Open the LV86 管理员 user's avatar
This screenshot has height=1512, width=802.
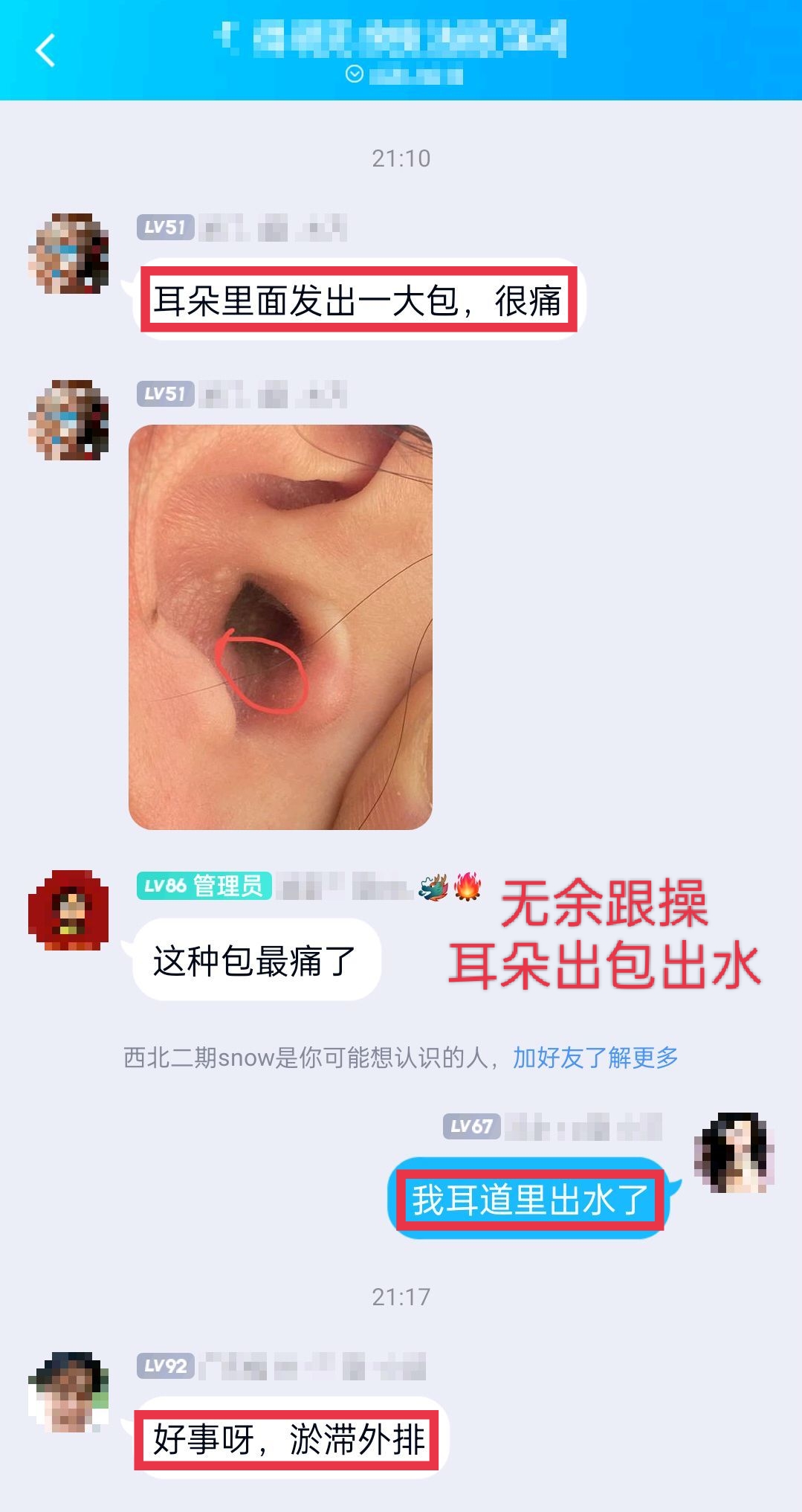[68, 910]
